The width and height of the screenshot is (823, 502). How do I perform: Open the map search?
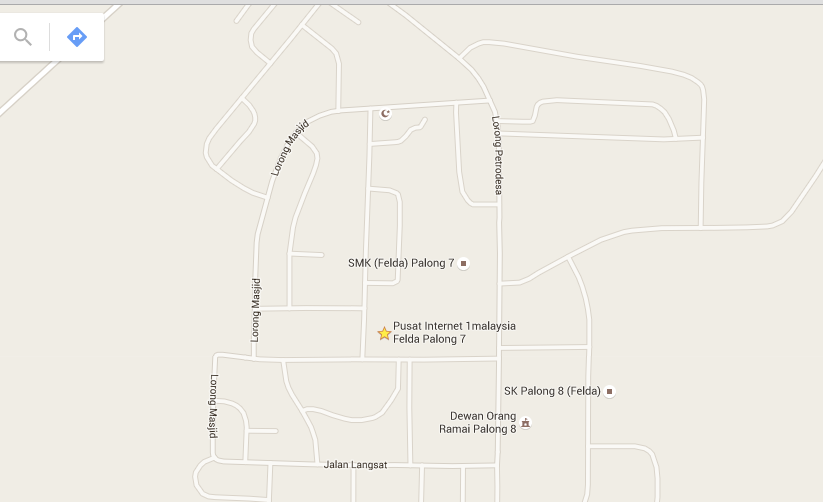(x=23, y=38)
